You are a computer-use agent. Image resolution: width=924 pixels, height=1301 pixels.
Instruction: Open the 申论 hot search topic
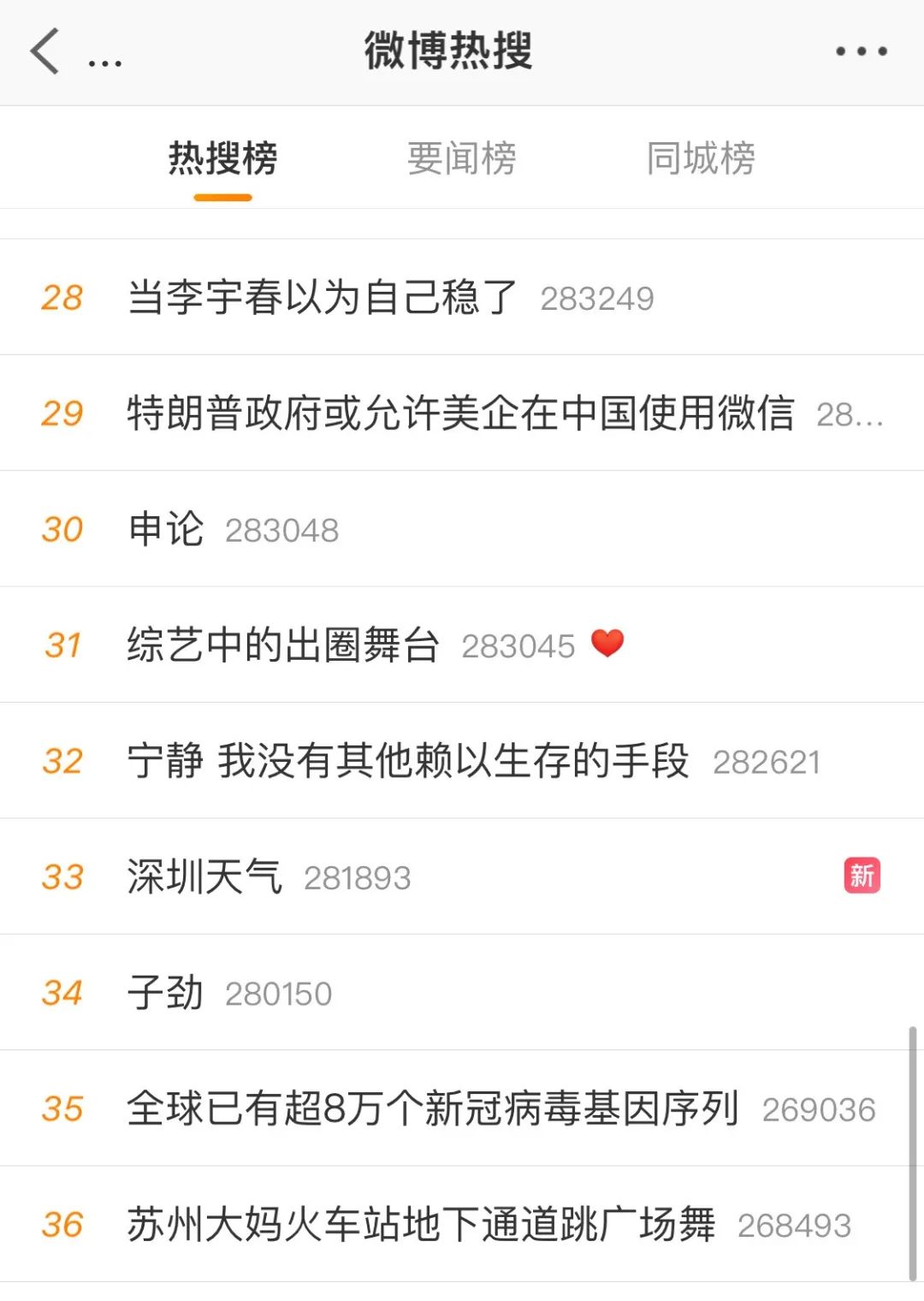coord(166,529)
